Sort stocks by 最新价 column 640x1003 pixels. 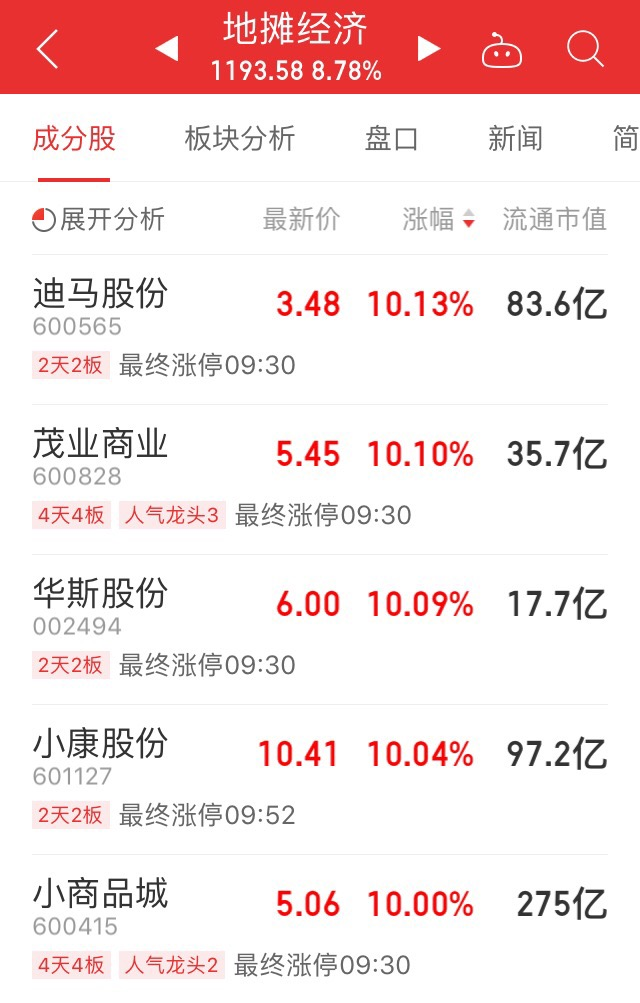click(301, 219)
